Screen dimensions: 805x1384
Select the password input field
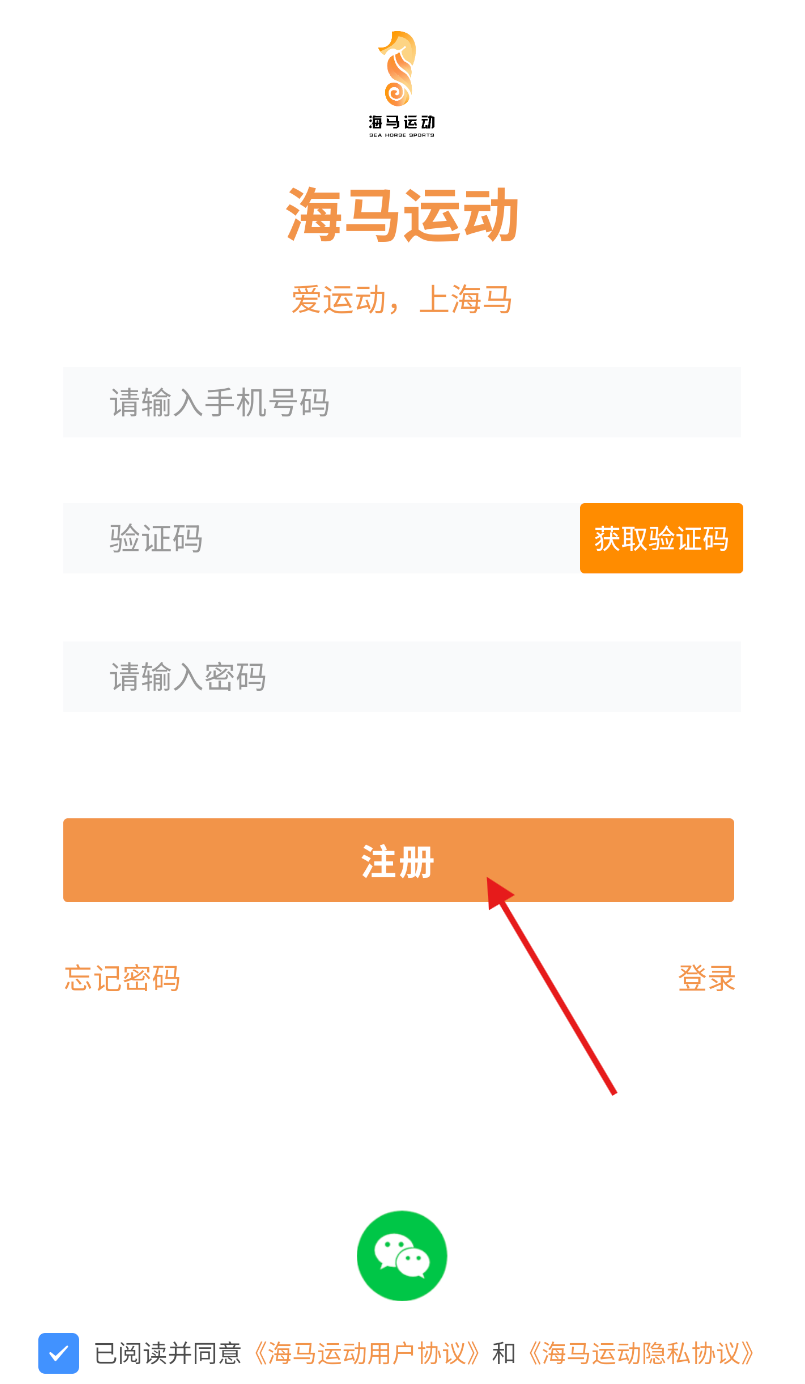(x=401, y=677)
